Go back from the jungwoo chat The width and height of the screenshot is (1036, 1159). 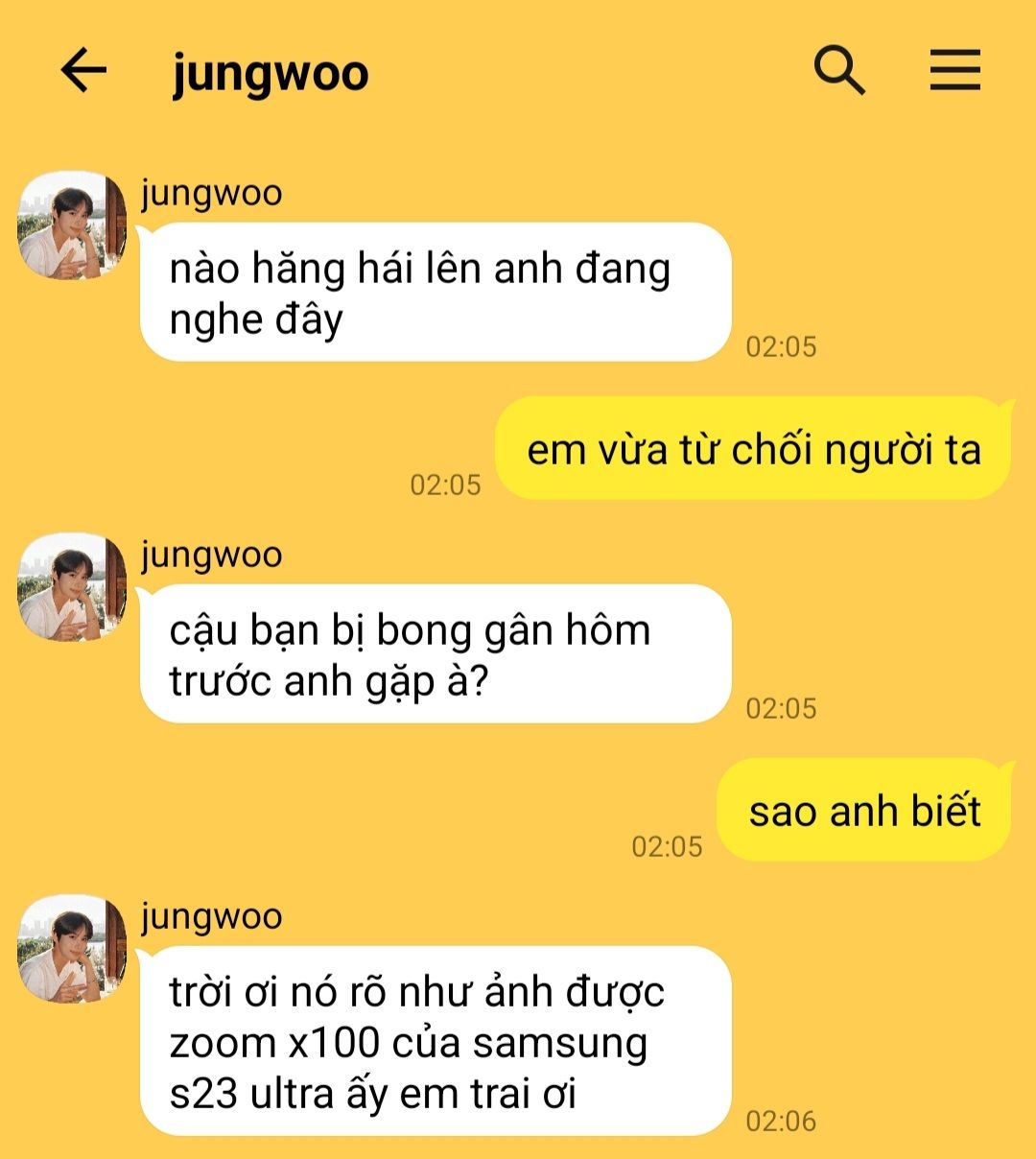tap(83, 71)
